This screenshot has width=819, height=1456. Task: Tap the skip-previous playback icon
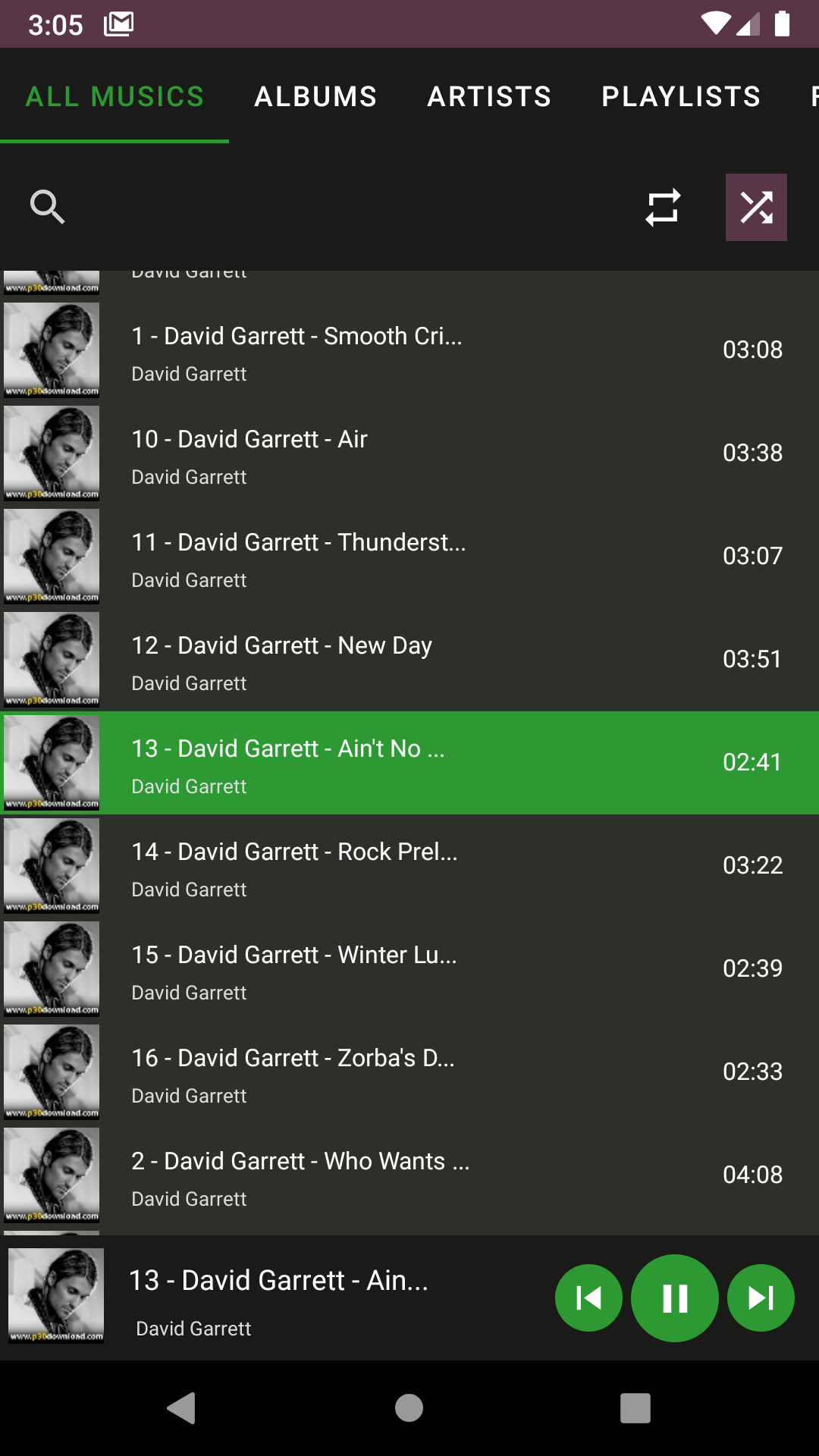(x=588, y=1297)
